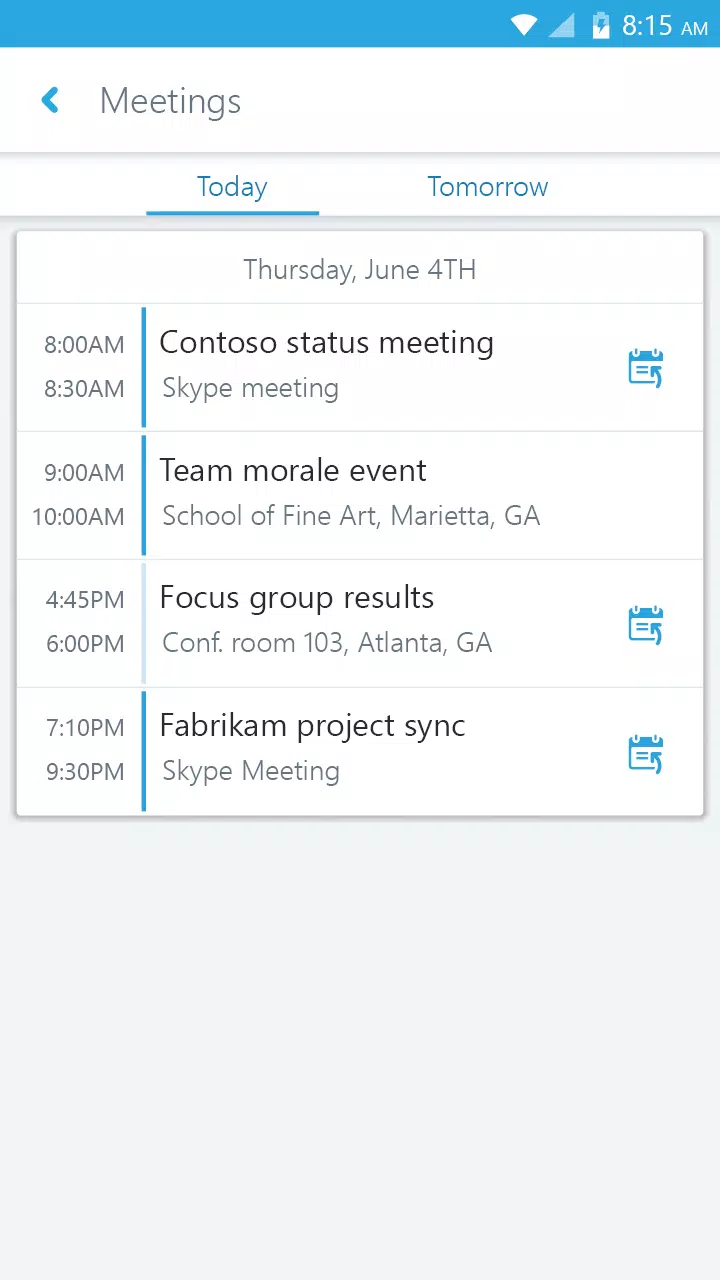This screenshot has height=1280, width=720.
Task: Tap the back arrow beside Meetings
Action: [x=50, y=100]
